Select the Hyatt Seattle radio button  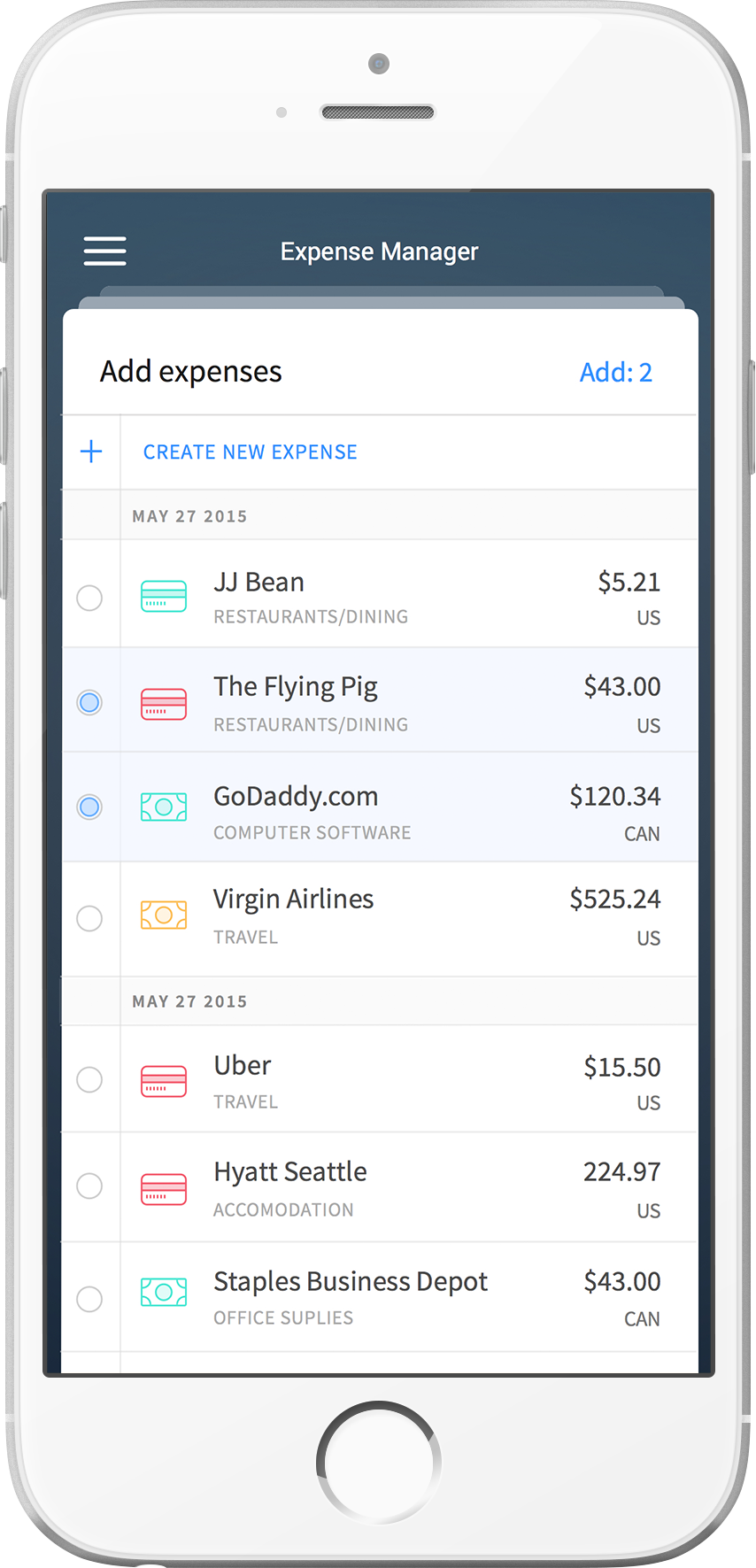point(89,1186)
